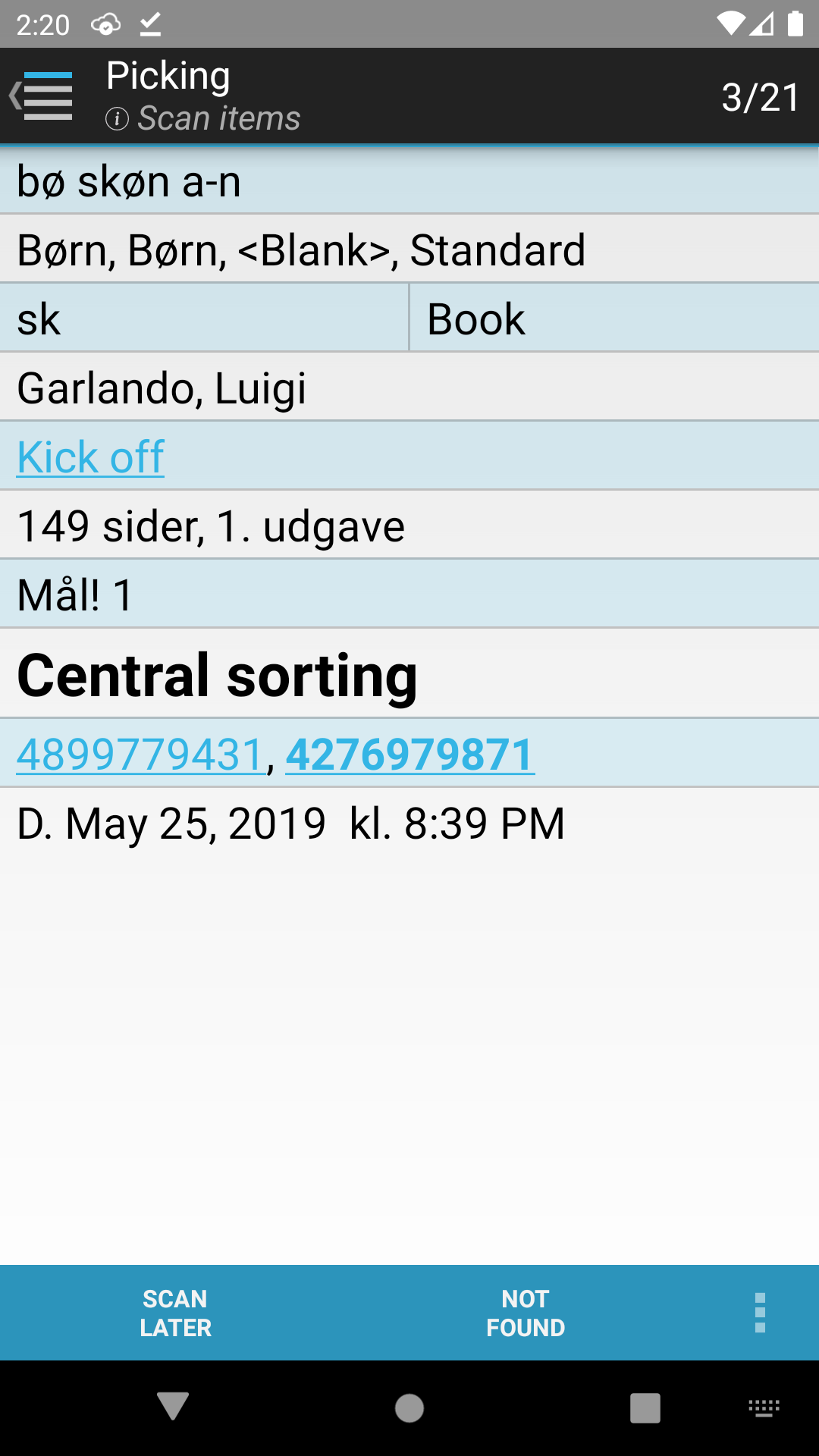Open the overflow menu in bottom bar
The height and width of the screenshot is (1456, 819).
pyautogui.click(x=760, y=1313)
